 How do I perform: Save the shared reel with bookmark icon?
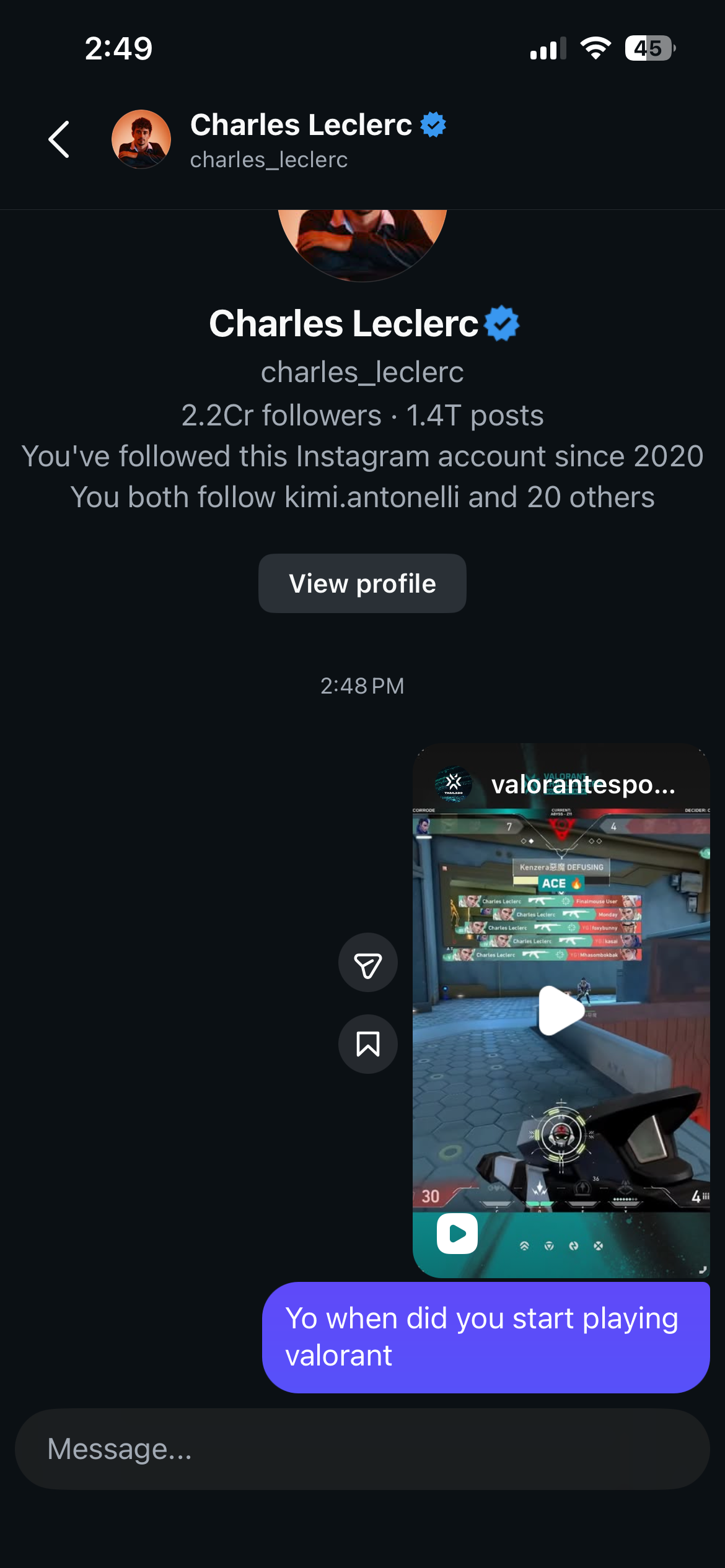tap(367, 1044)
